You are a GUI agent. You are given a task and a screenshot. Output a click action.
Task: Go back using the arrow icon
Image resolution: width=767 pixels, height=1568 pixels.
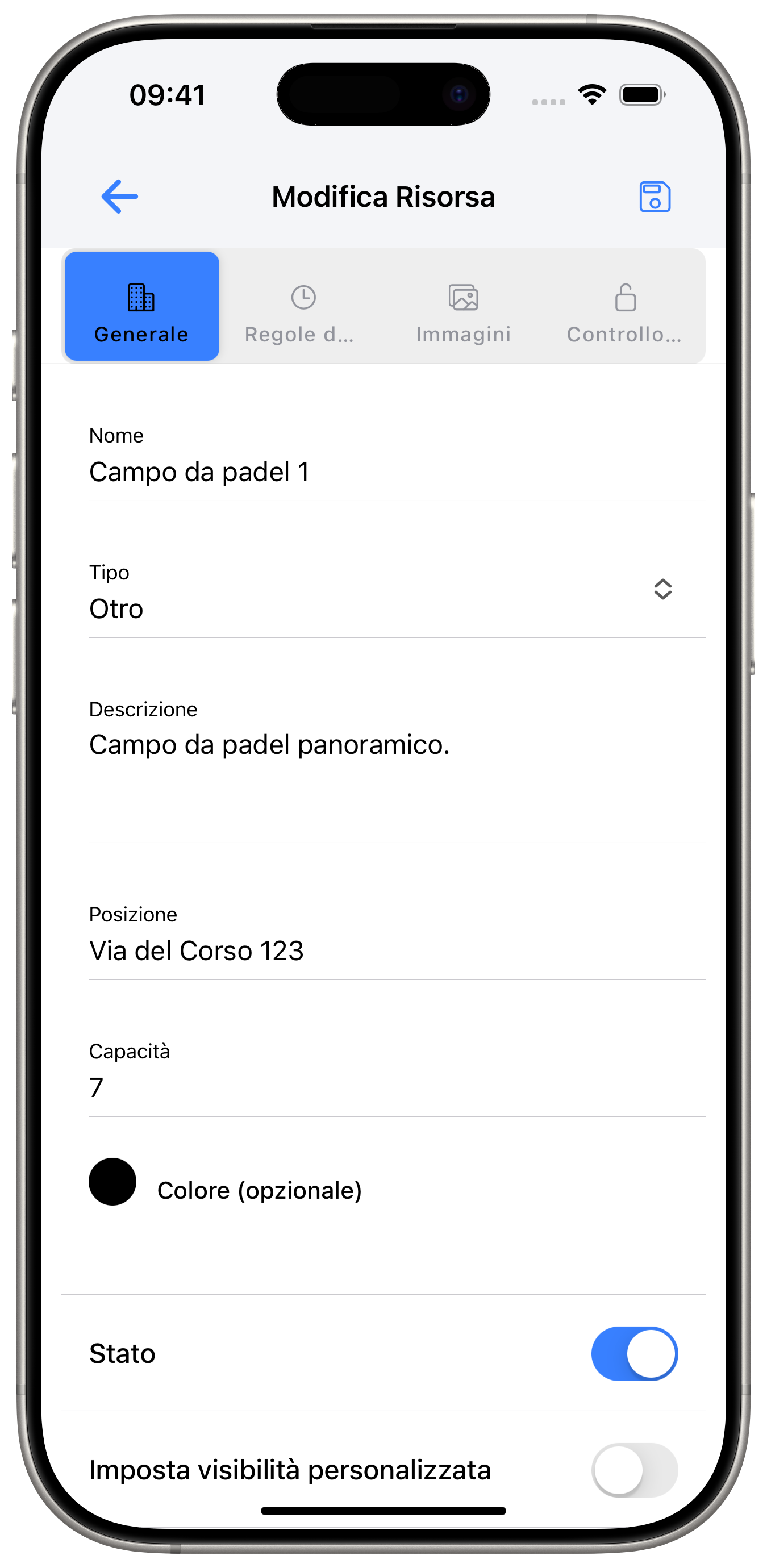119,197
